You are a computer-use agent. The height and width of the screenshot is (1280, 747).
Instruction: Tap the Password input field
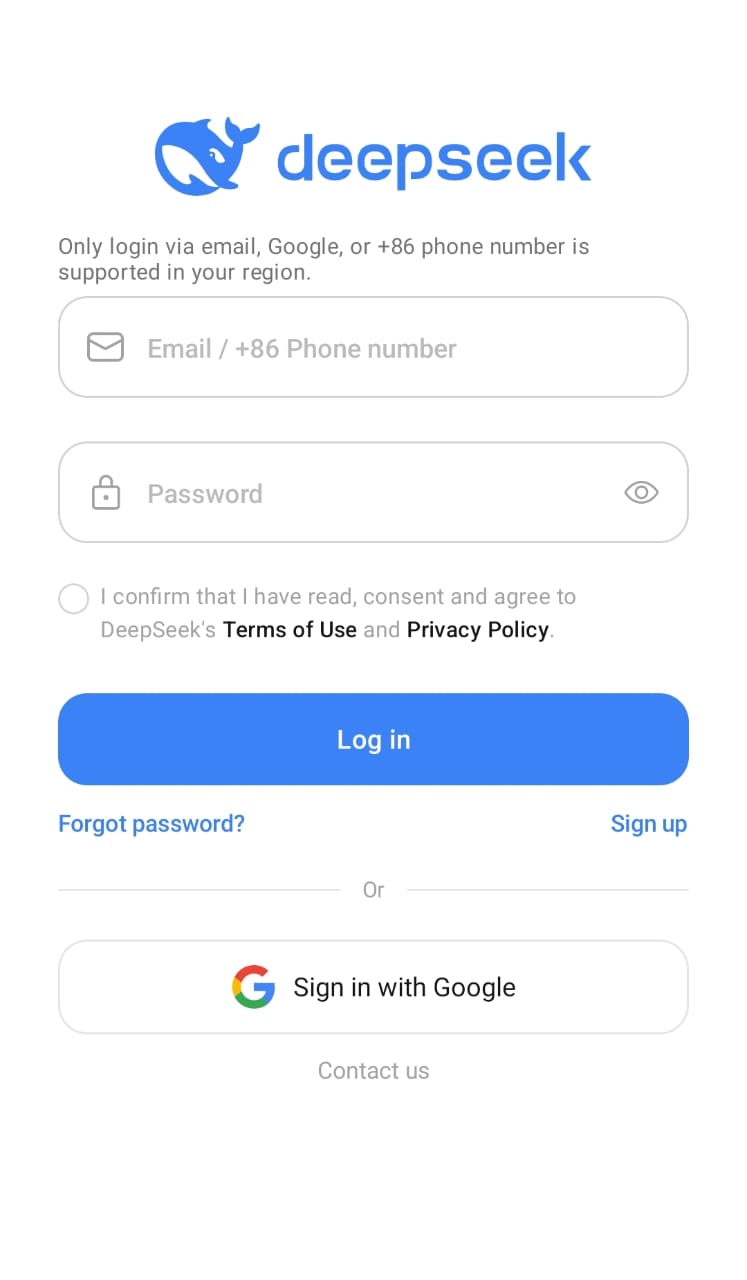click(360, 493)
